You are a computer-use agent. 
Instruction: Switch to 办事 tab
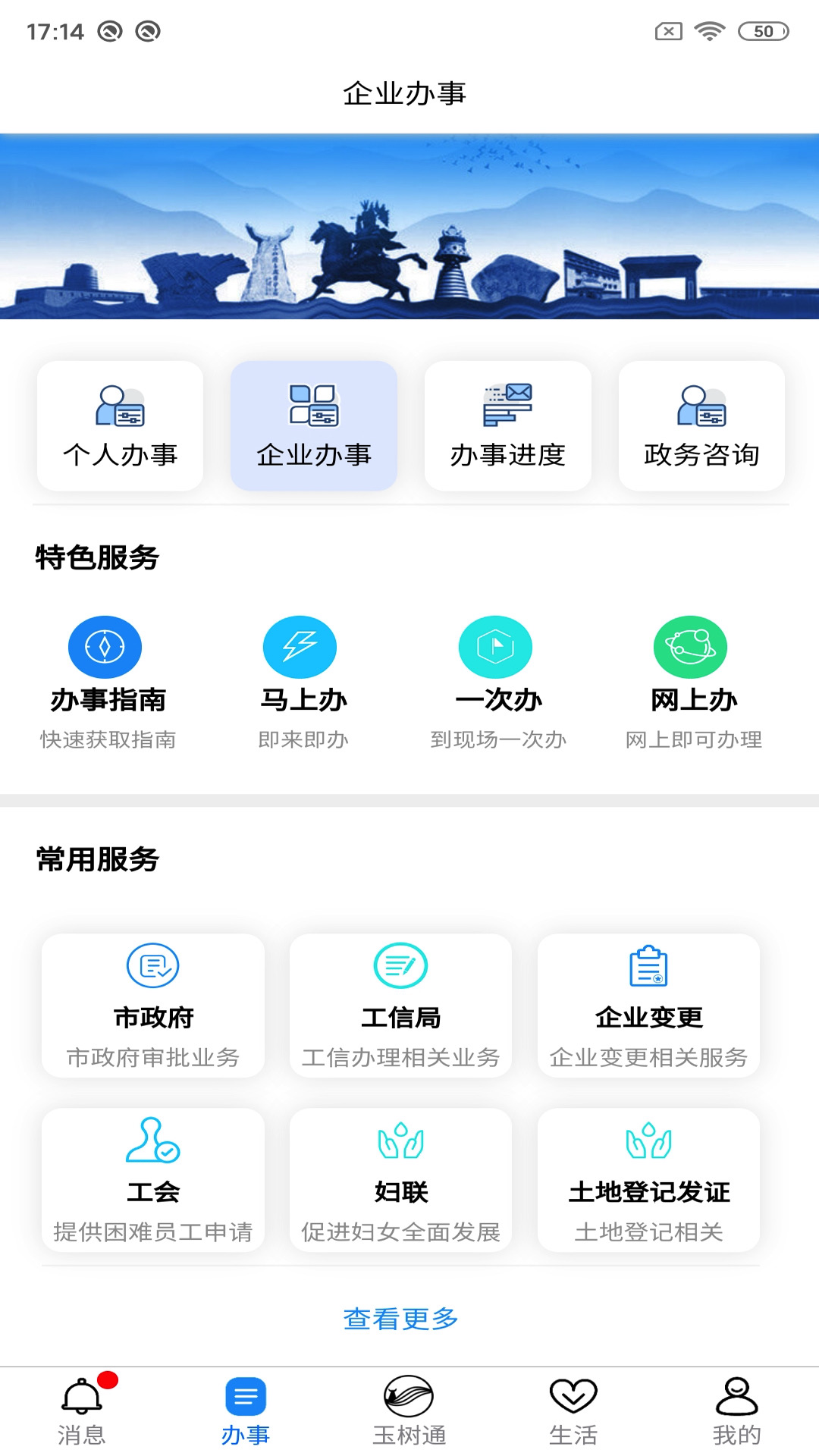(x=246, y=1411)
